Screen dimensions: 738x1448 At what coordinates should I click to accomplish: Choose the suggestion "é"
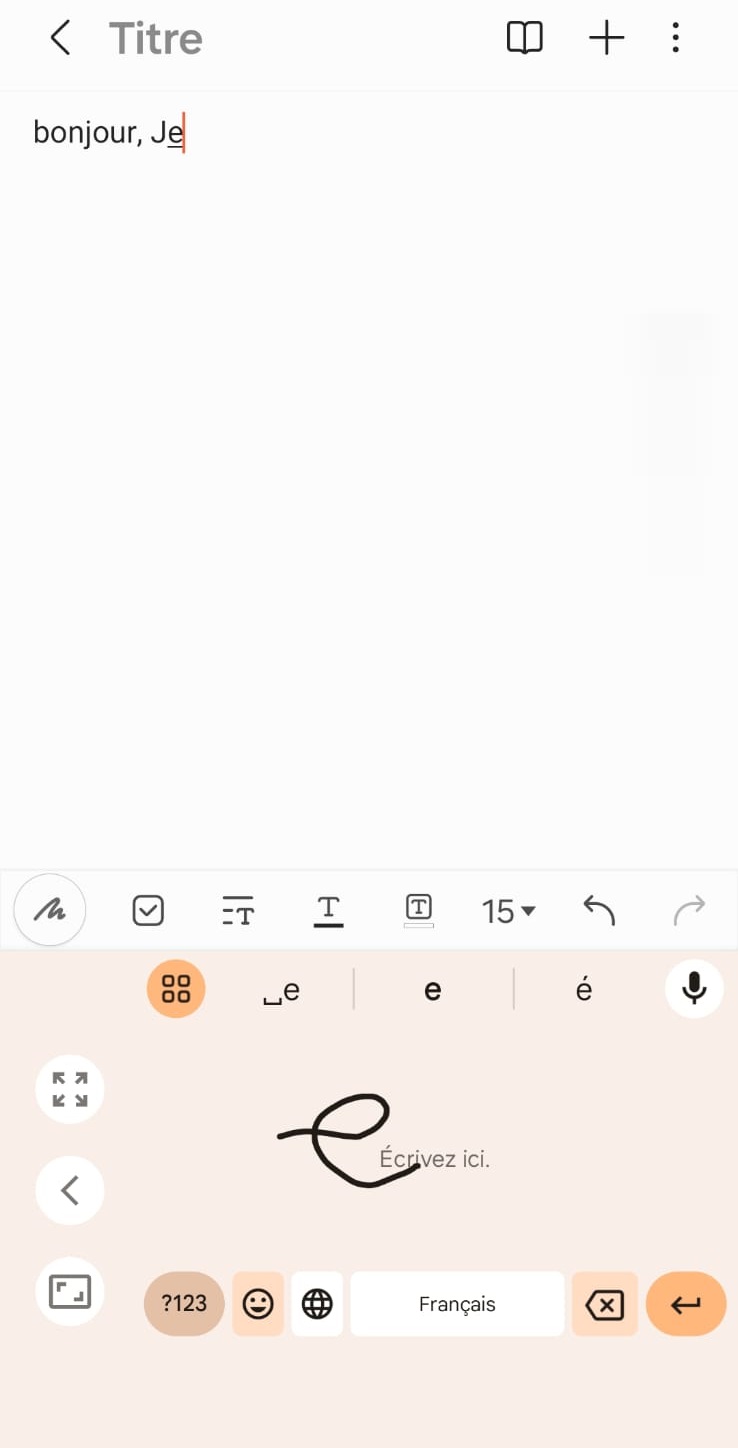[x=584, y=990]
